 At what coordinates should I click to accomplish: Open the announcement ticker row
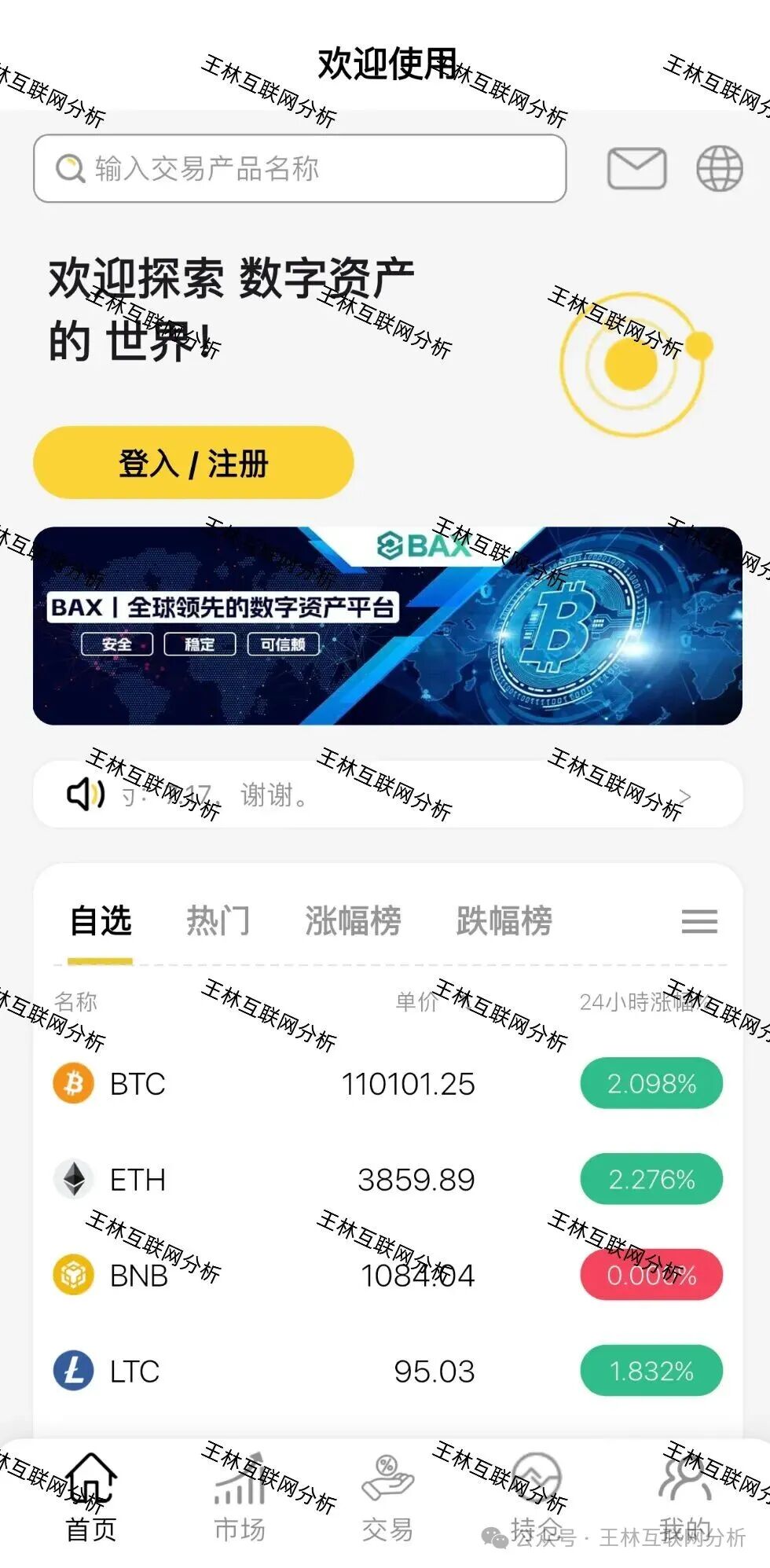pos(387,795)
